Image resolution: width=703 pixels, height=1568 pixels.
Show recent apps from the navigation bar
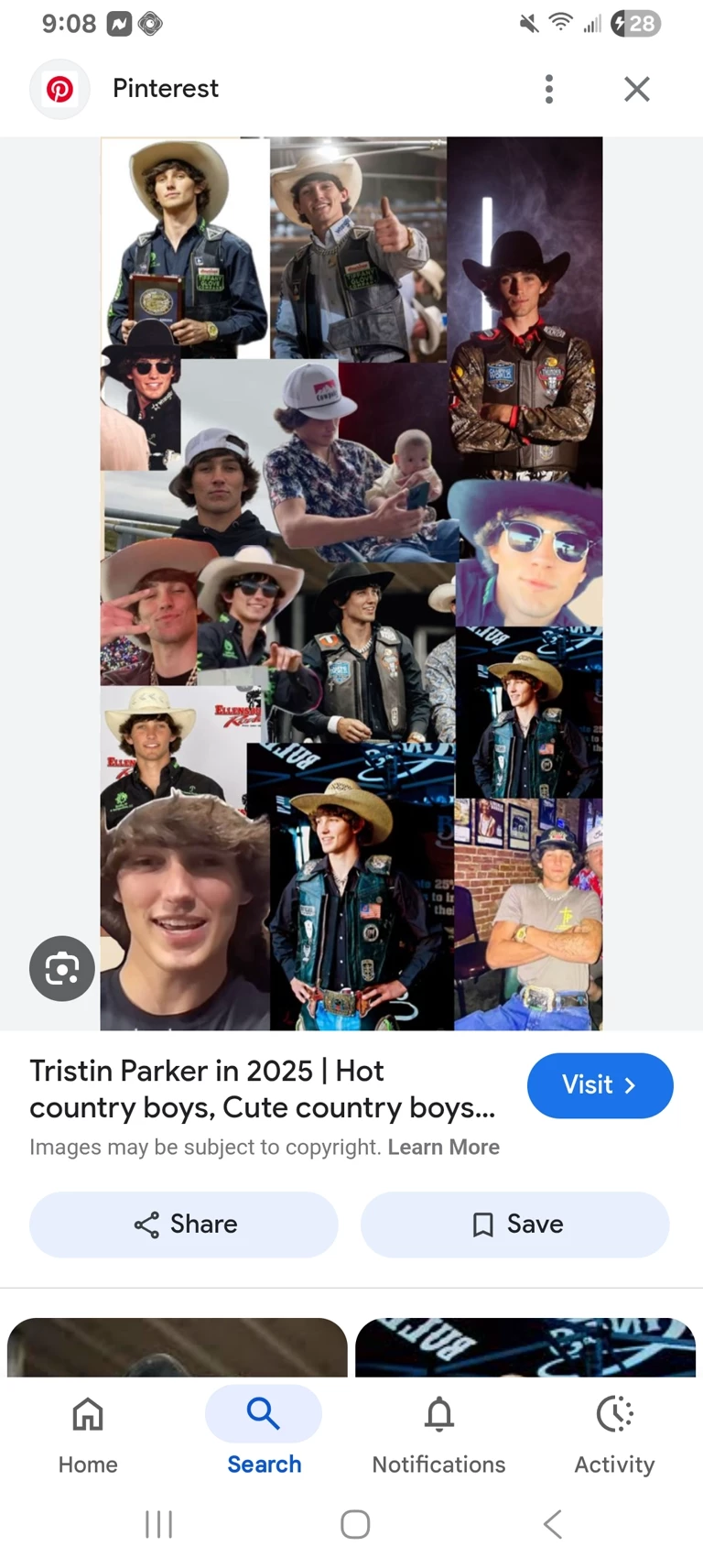point(158,1524)
